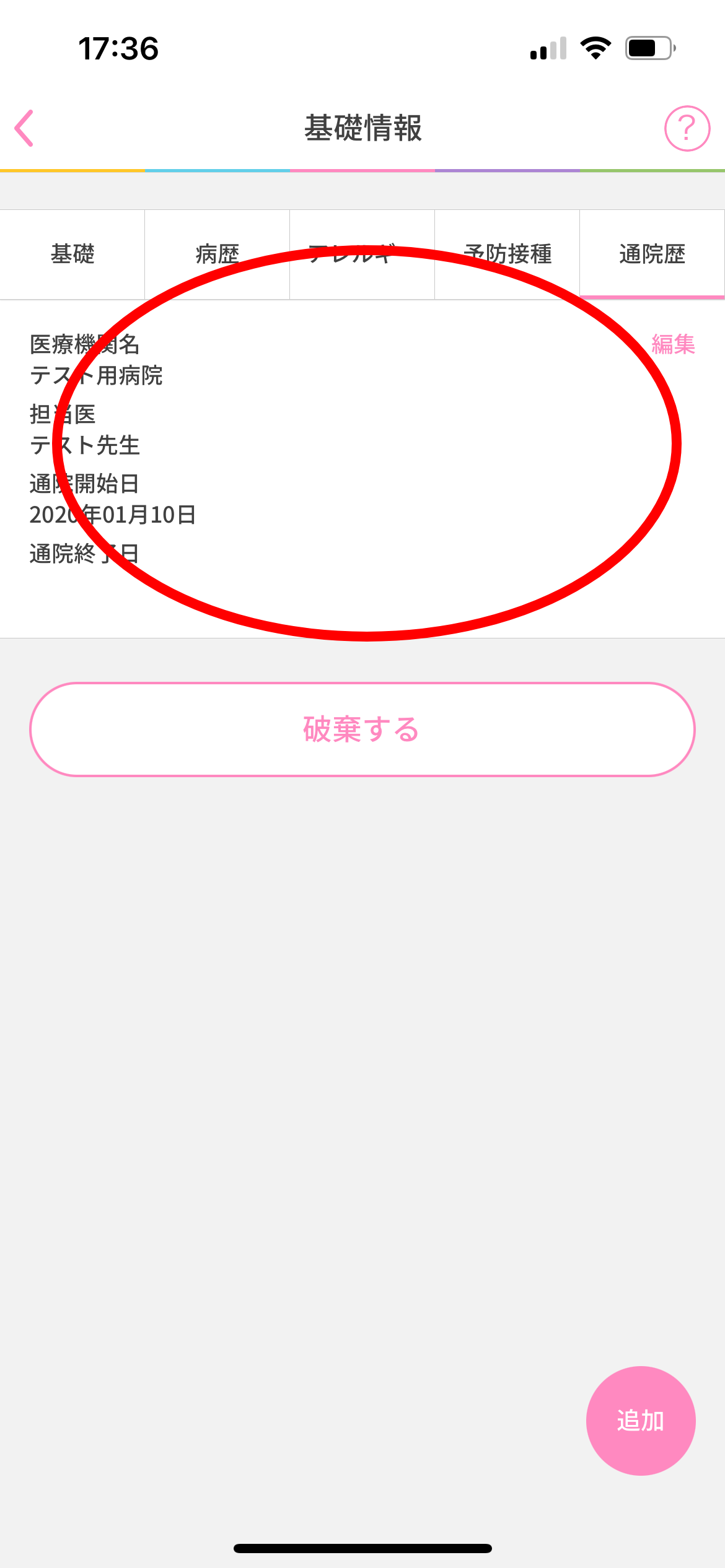Switch to the 基礎 tab

point(72,255)
